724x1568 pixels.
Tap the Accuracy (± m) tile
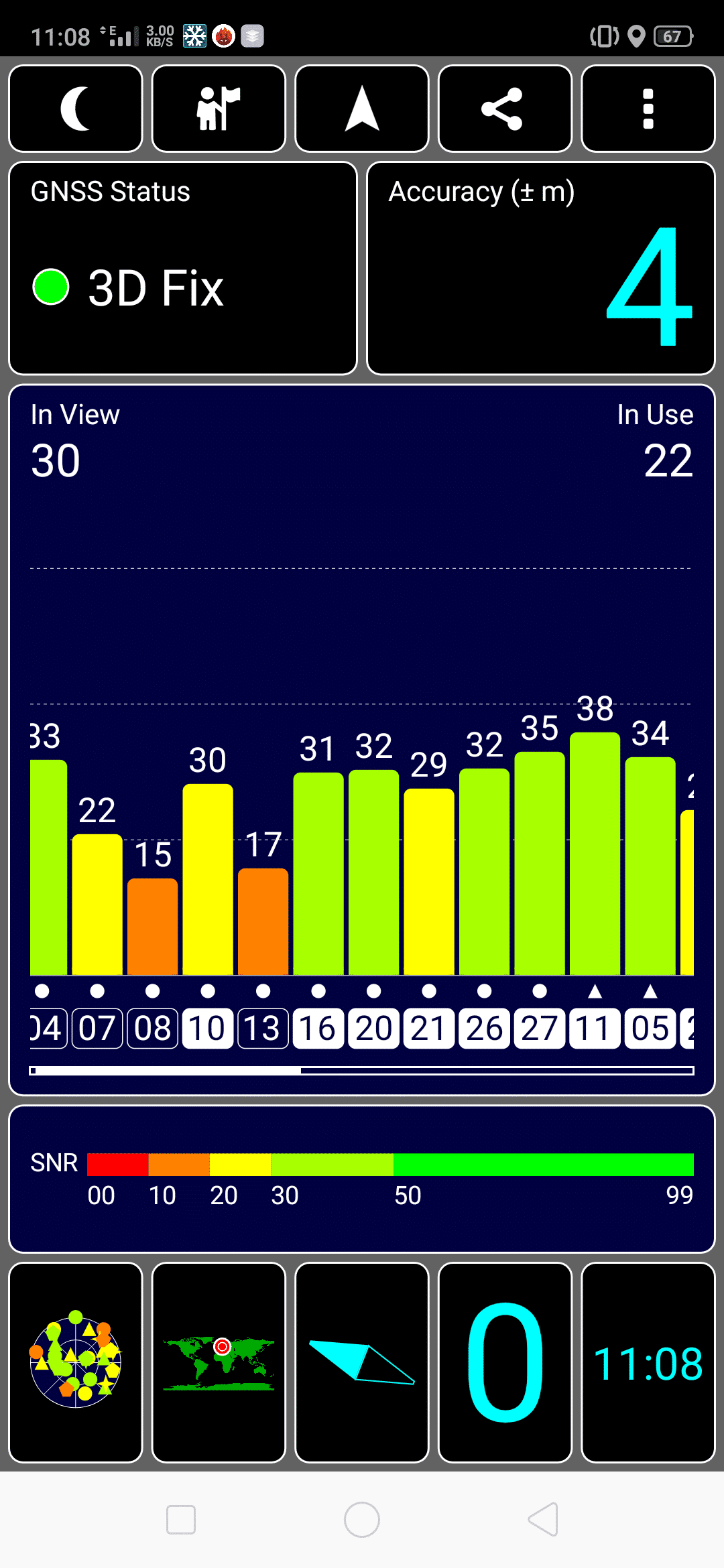541,268
